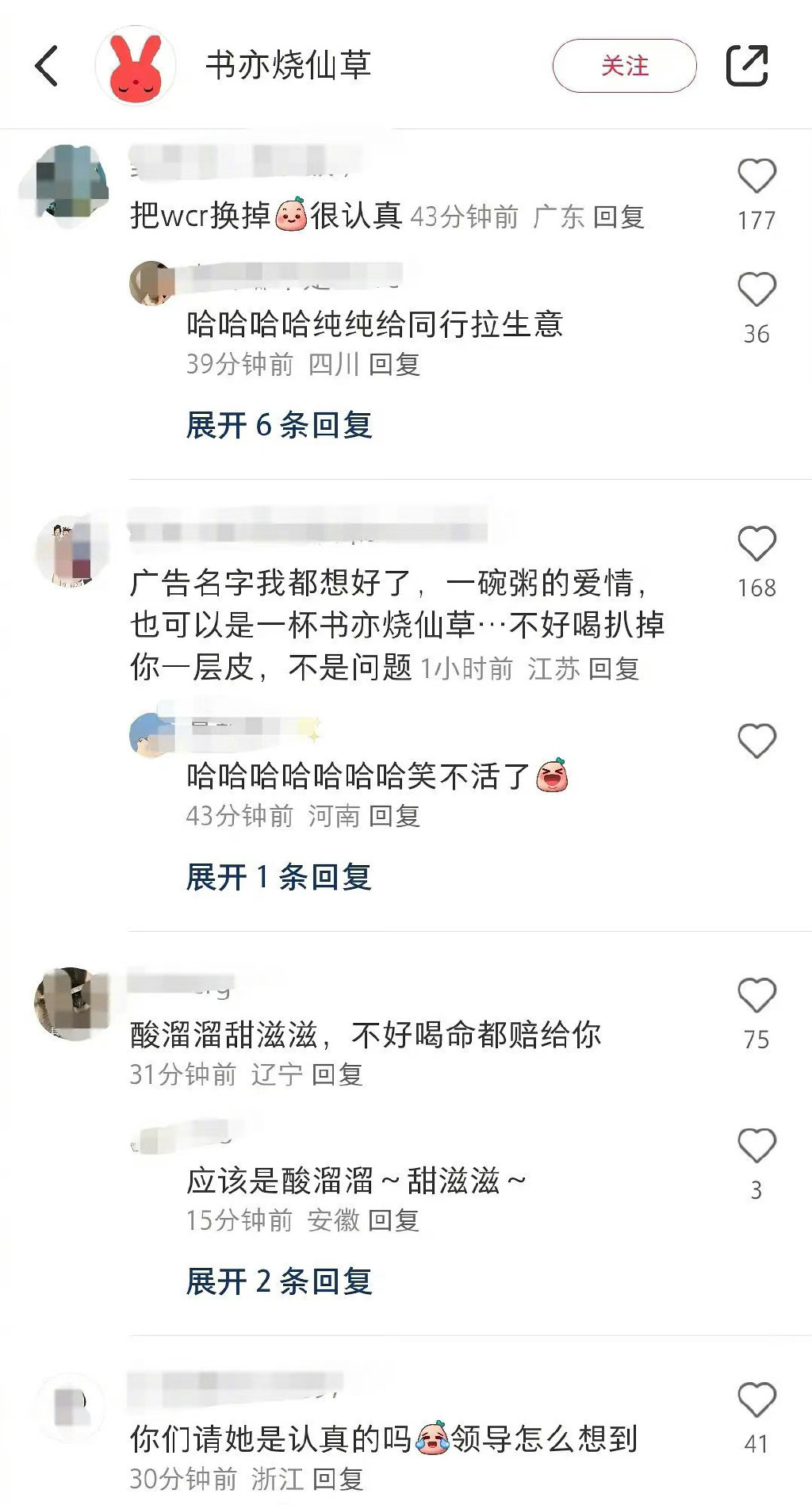Image resolution: width=812 pixels, height=1505 pixels.
Task: Like the comment 你们请她是认真的吗
Action: point(756,1400)
